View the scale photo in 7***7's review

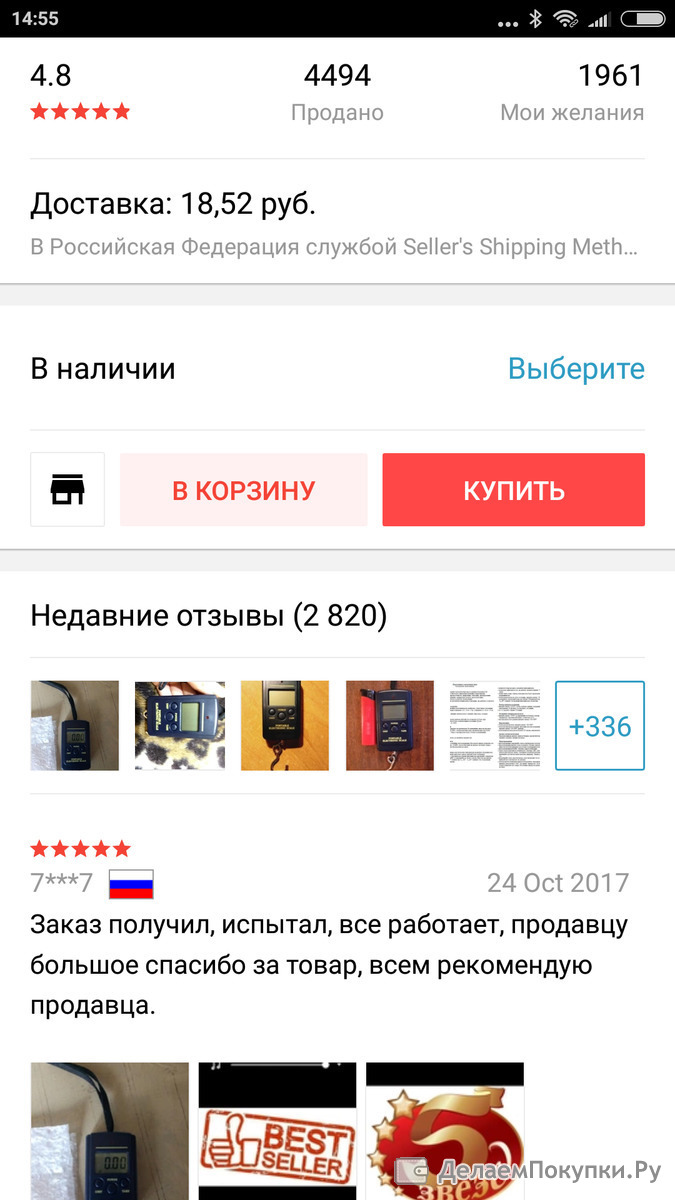pyautogui.click(x=110, y=1131)
